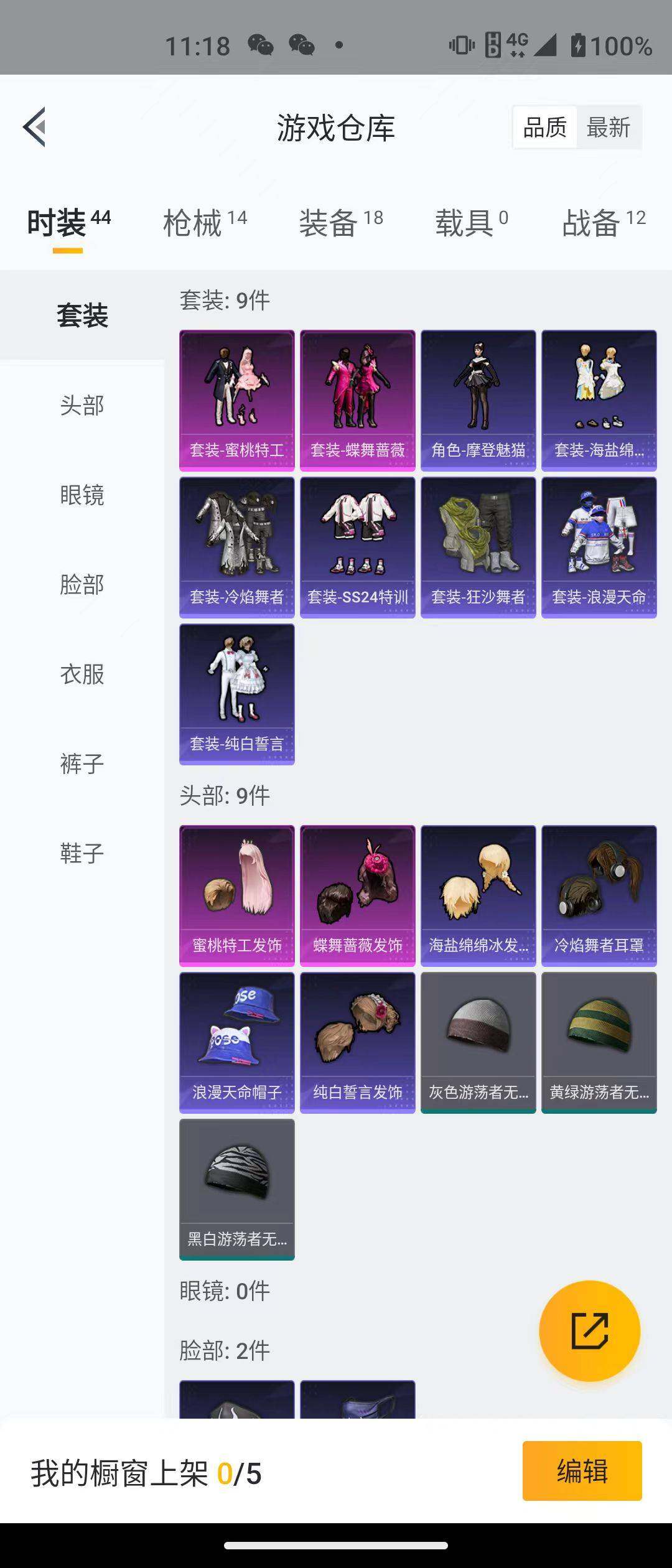Select the 套装 category in the sidebar
This screenshot has width=672, height=1568.
click(x=82, y=316)
